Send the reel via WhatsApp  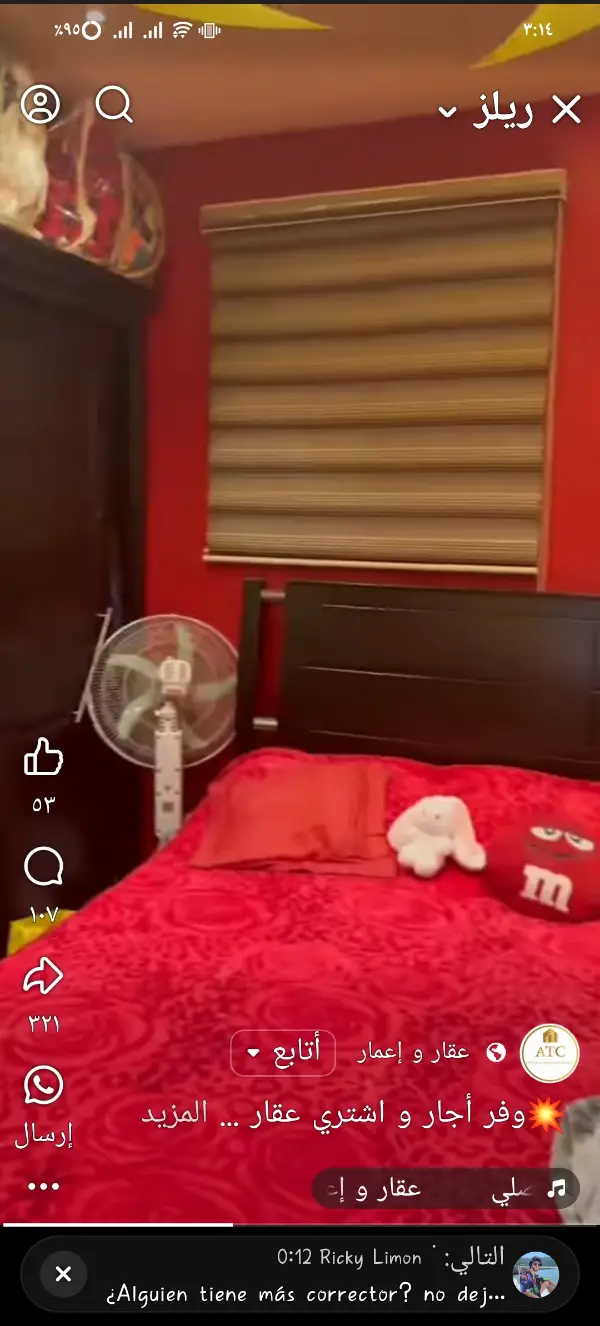43,1086
